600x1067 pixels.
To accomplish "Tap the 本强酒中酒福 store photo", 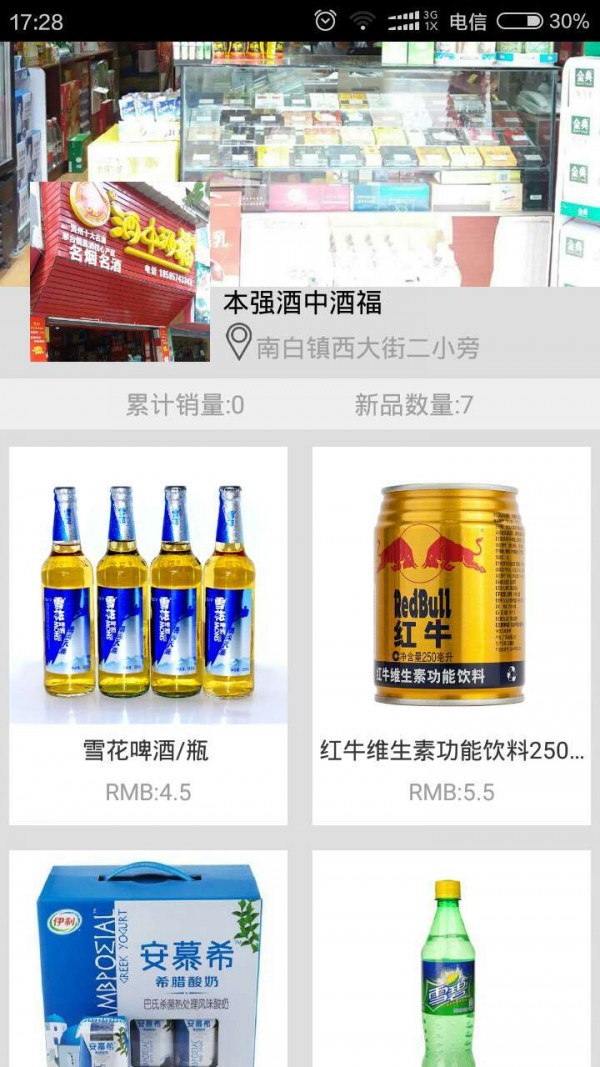I will [x=119, y=271].
